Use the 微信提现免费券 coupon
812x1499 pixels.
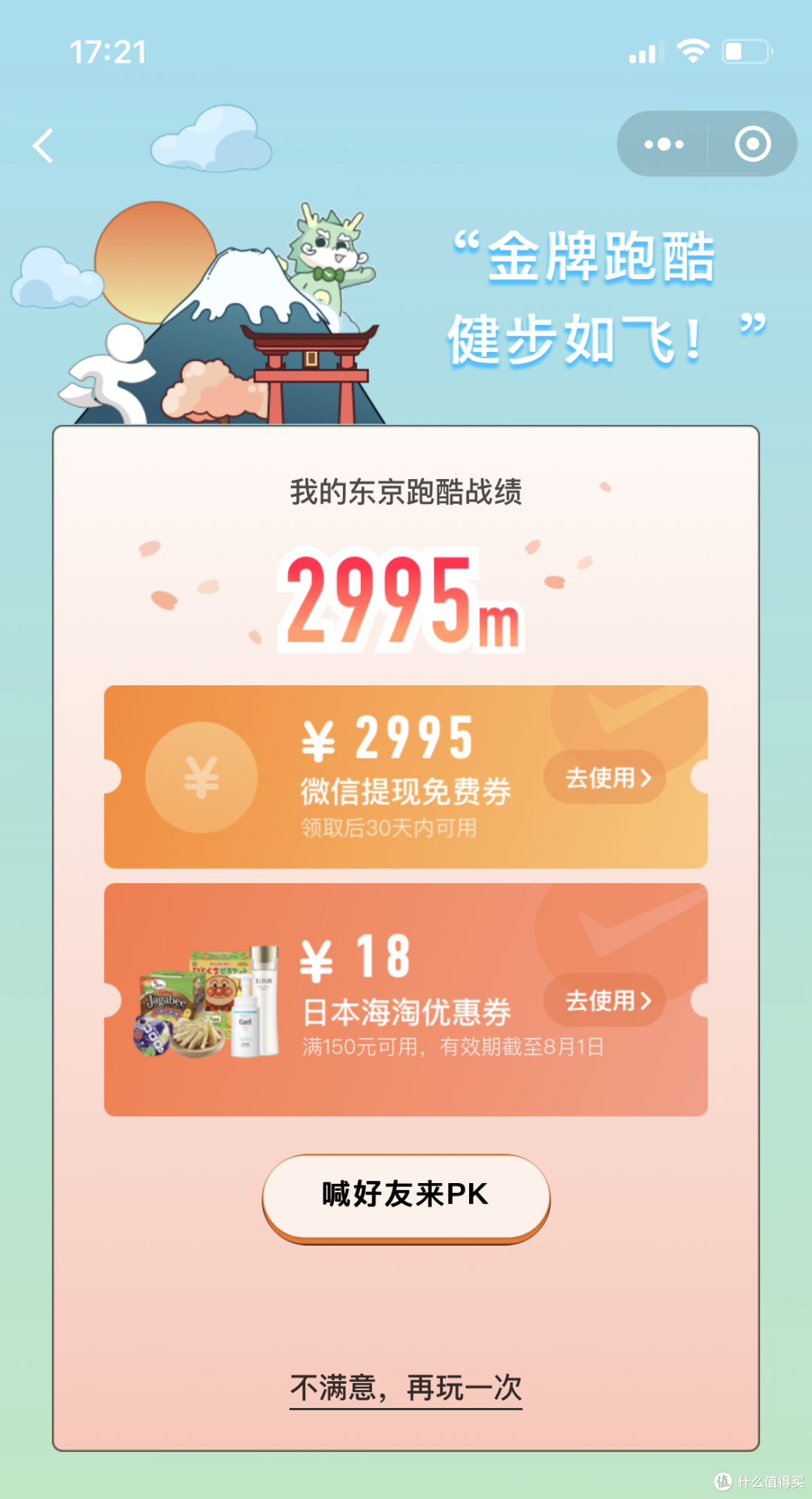(606, 777)
